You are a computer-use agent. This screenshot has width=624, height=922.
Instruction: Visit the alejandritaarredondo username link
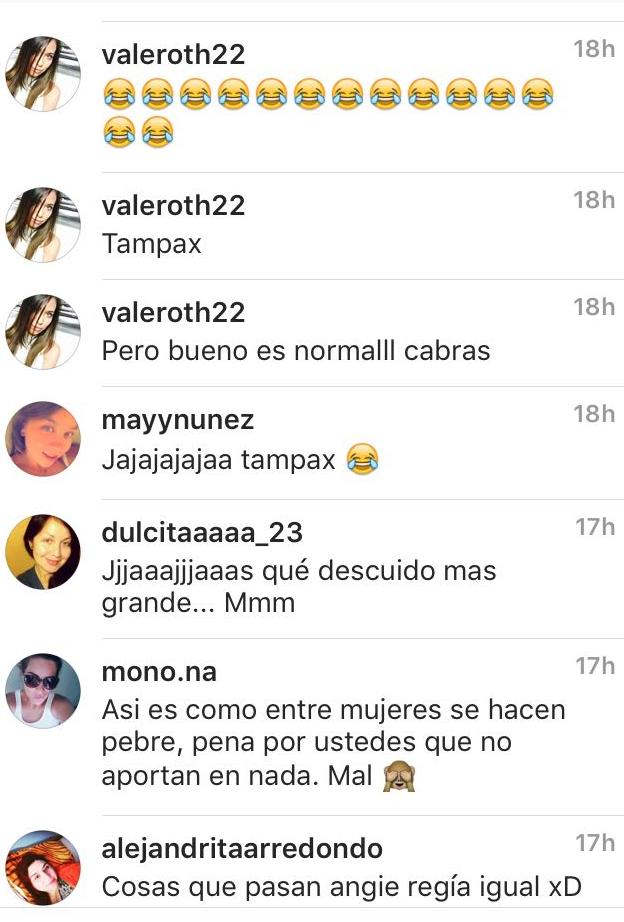coord(242,849)
